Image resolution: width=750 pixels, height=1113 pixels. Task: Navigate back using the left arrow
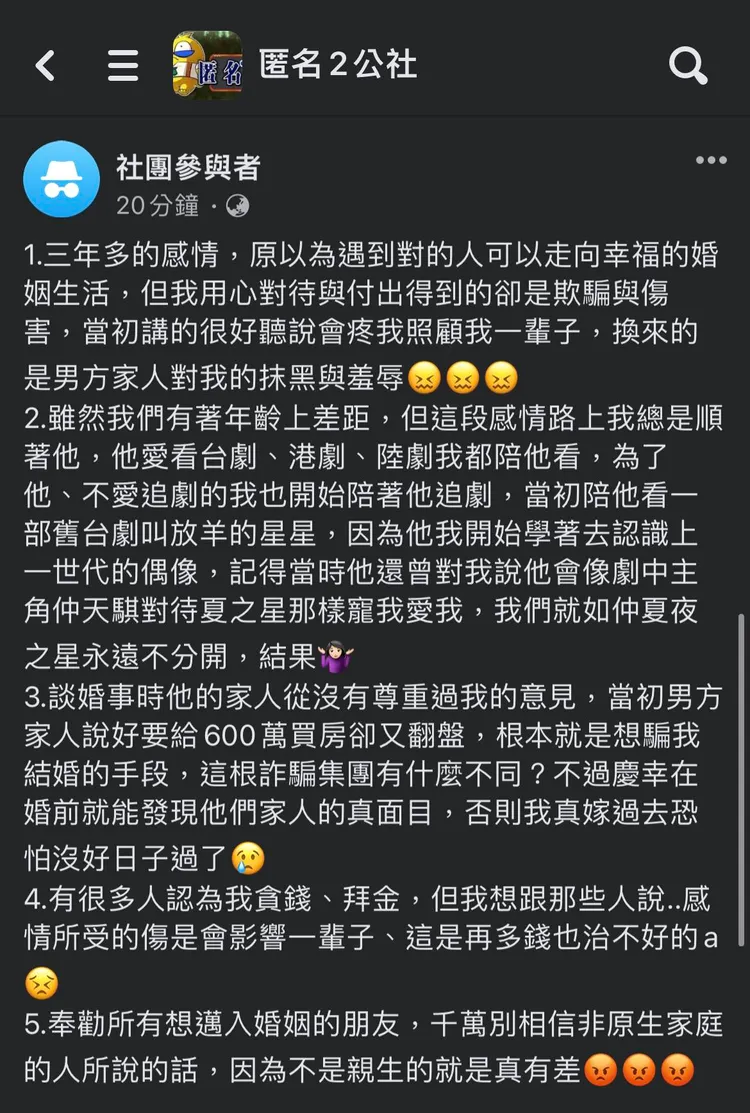[45, 63]
